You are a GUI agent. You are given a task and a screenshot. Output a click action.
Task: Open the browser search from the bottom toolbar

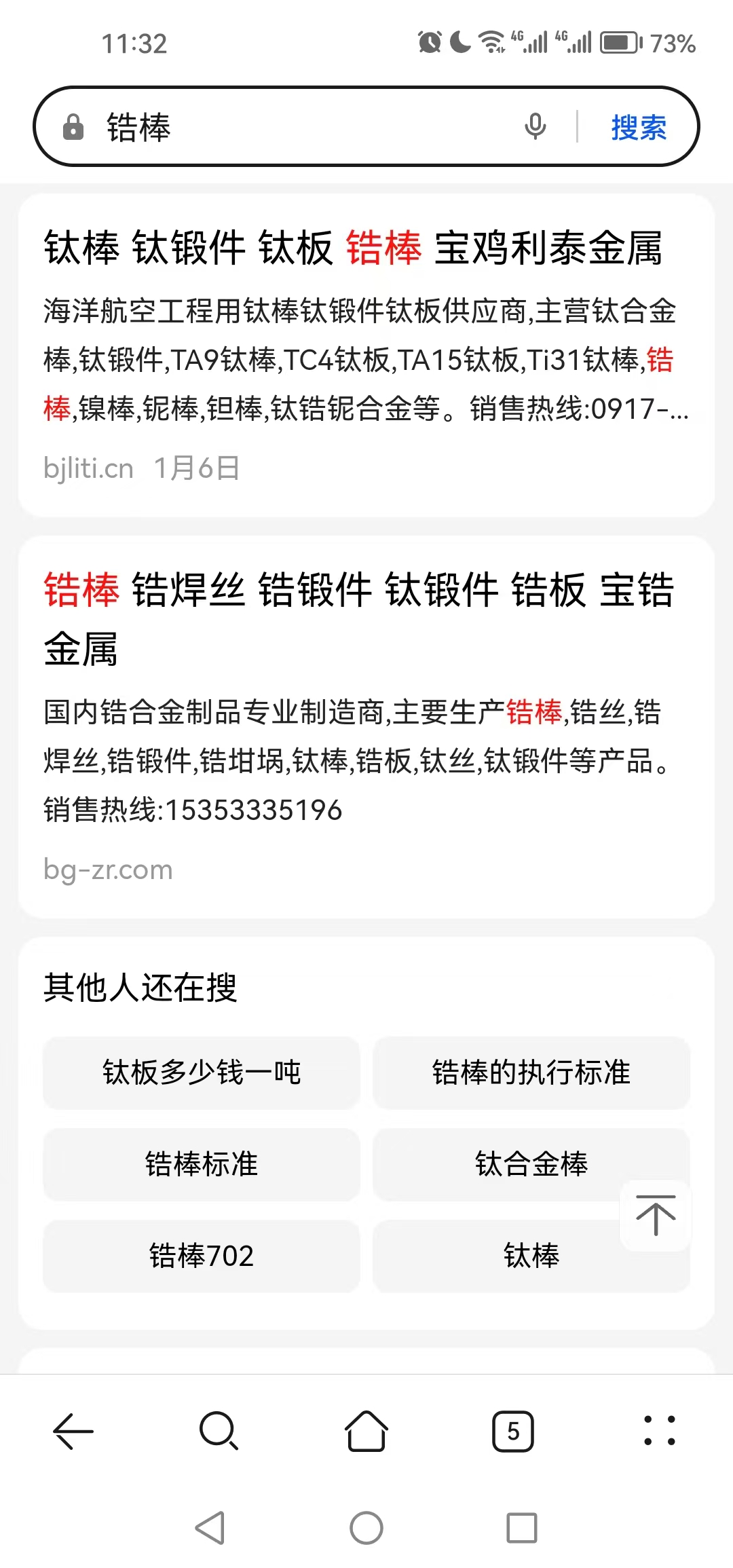coord(219,1432)
